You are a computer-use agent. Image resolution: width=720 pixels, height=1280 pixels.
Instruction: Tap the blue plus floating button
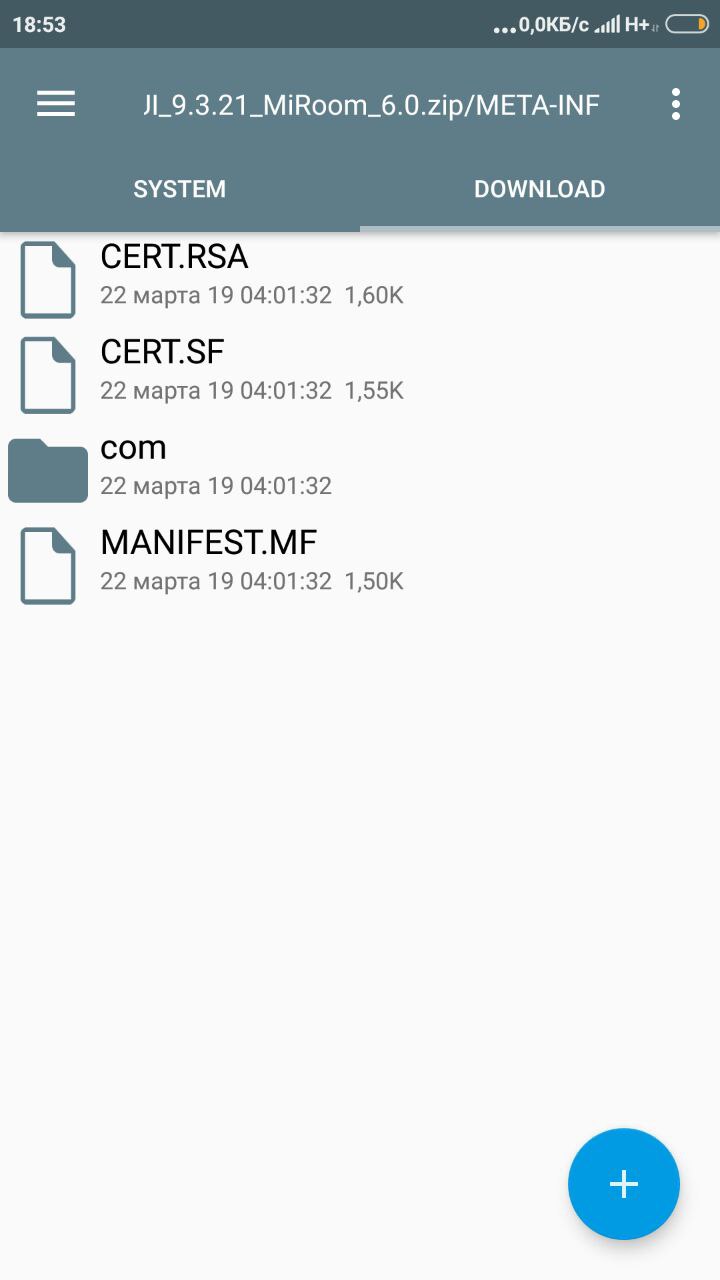(x=624, y=1184)
